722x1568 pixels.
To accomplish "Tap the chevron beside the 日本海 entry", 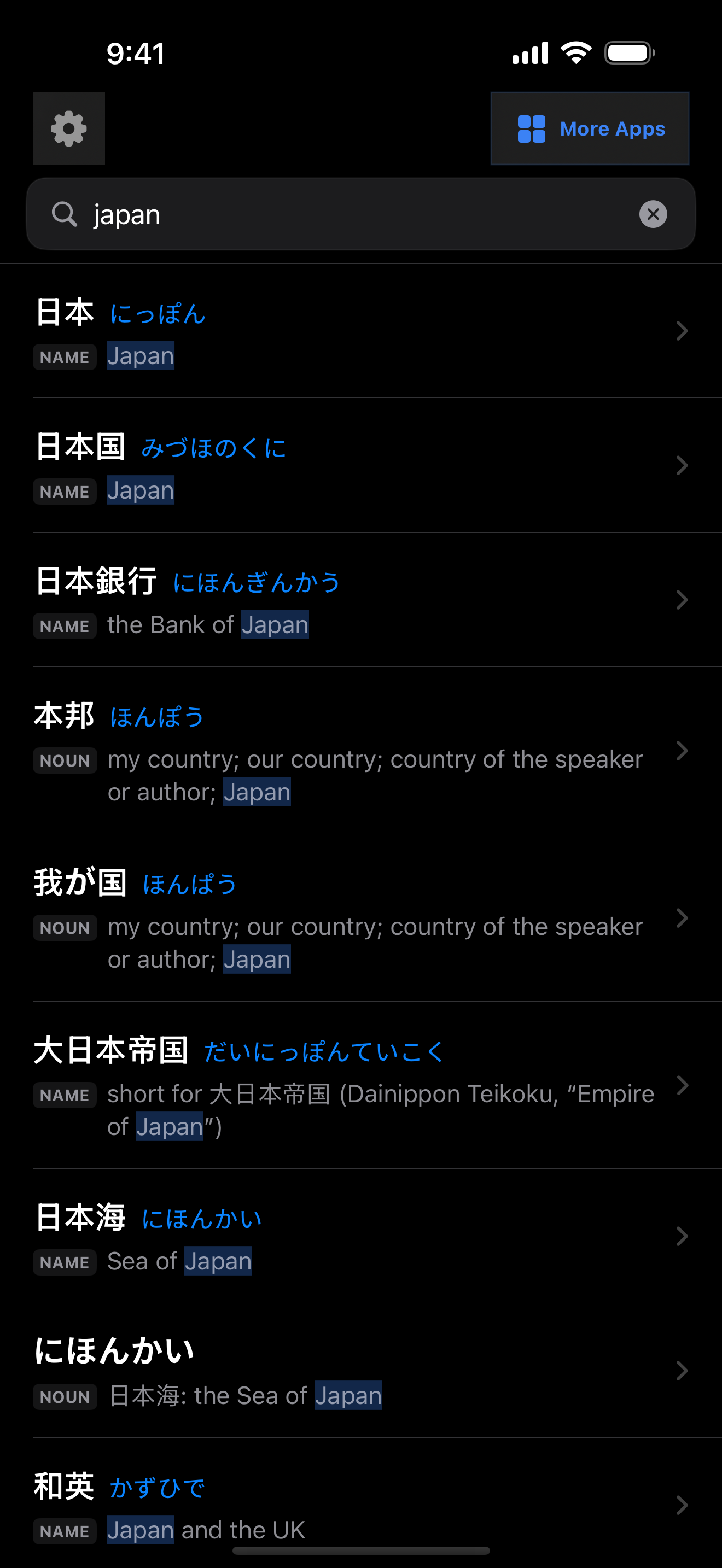I will (x=682, y=1236).
